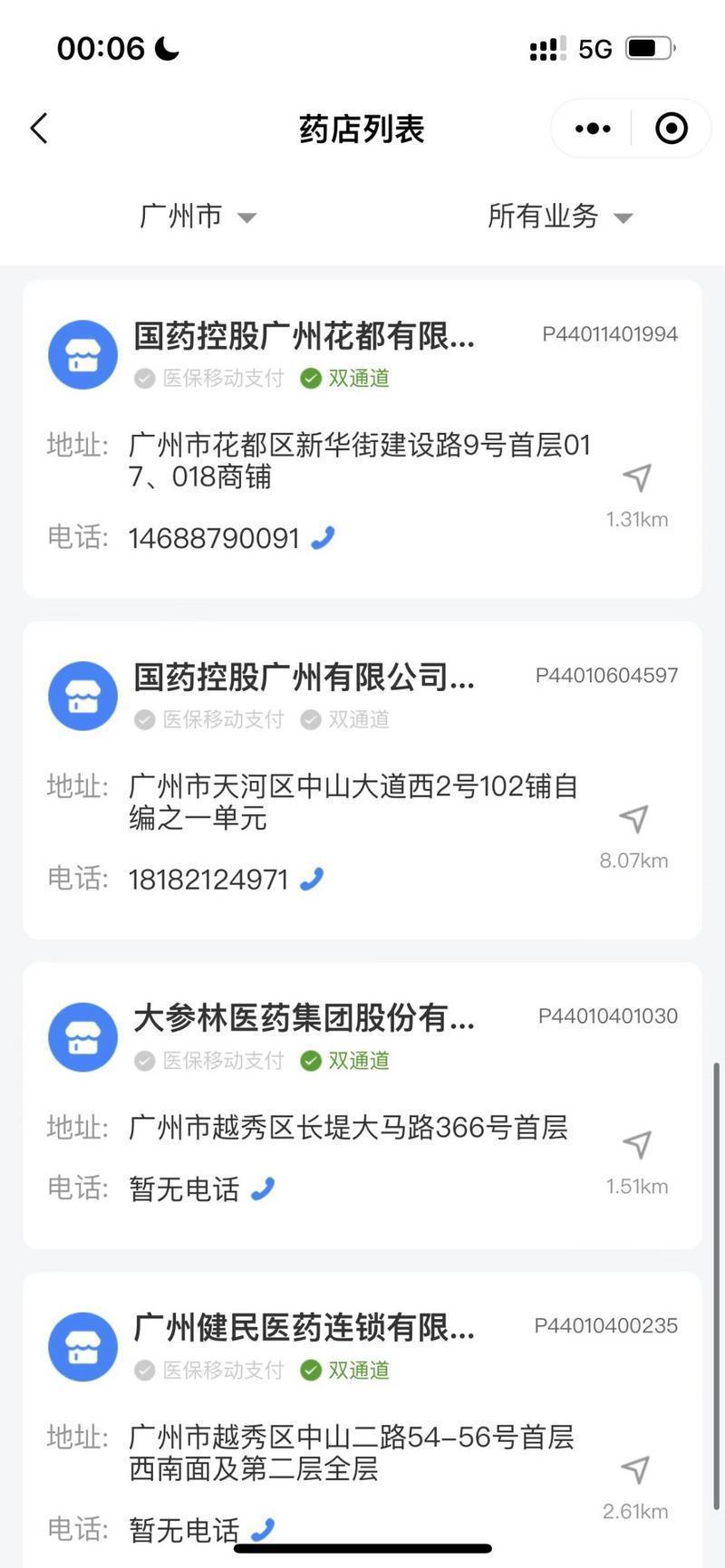Navigate to the pharmacy 1.51km away
Screen dimensions: 725x1568
pos(637,1145)
